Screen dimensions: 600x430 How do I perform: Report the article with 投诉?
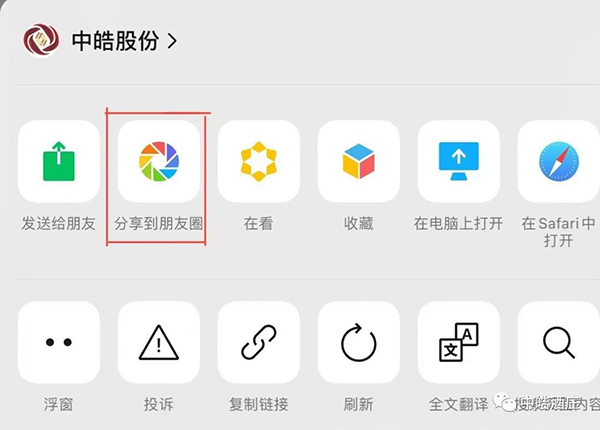(x=159, y=343)
